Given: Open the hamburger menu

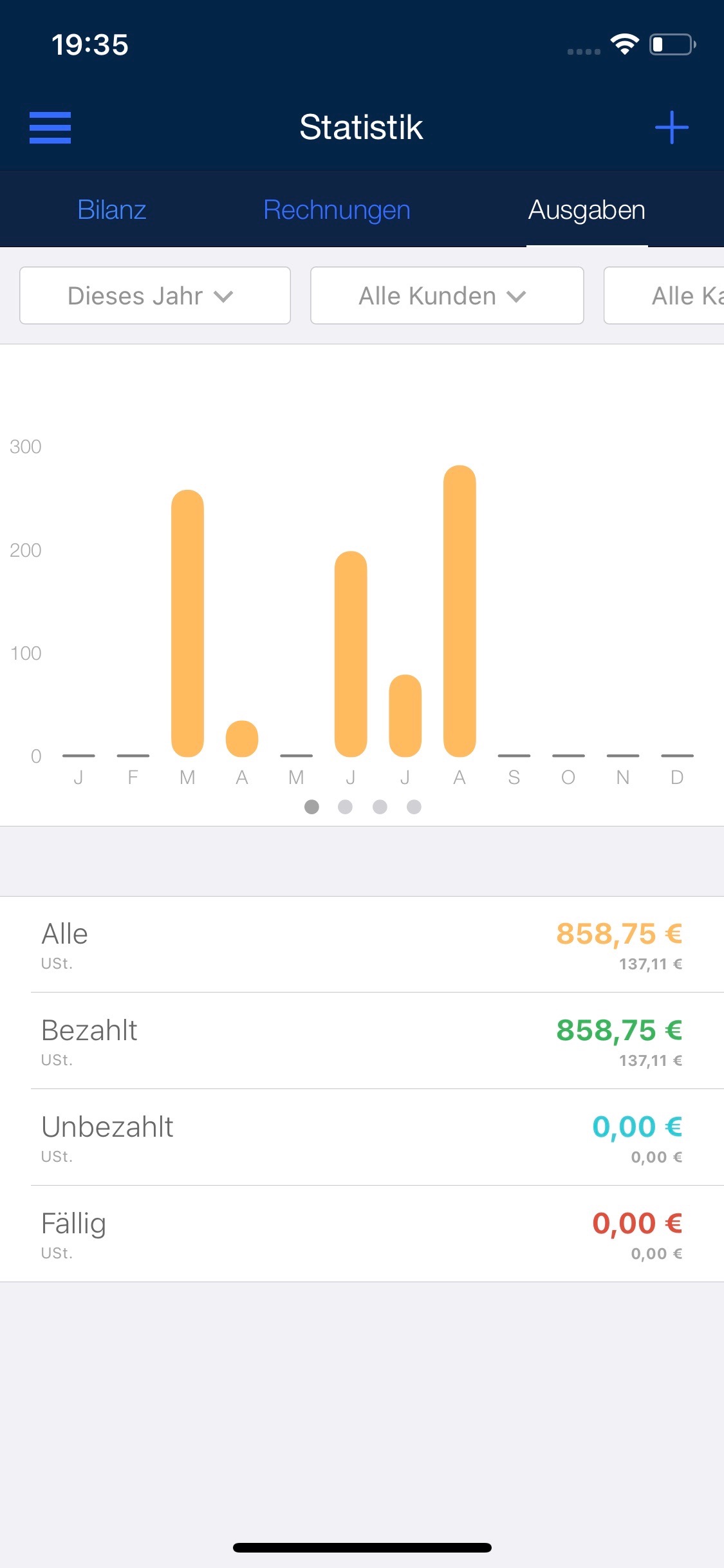Looking at the screenshot, I should pyautogui.click(x=50, y=127).
